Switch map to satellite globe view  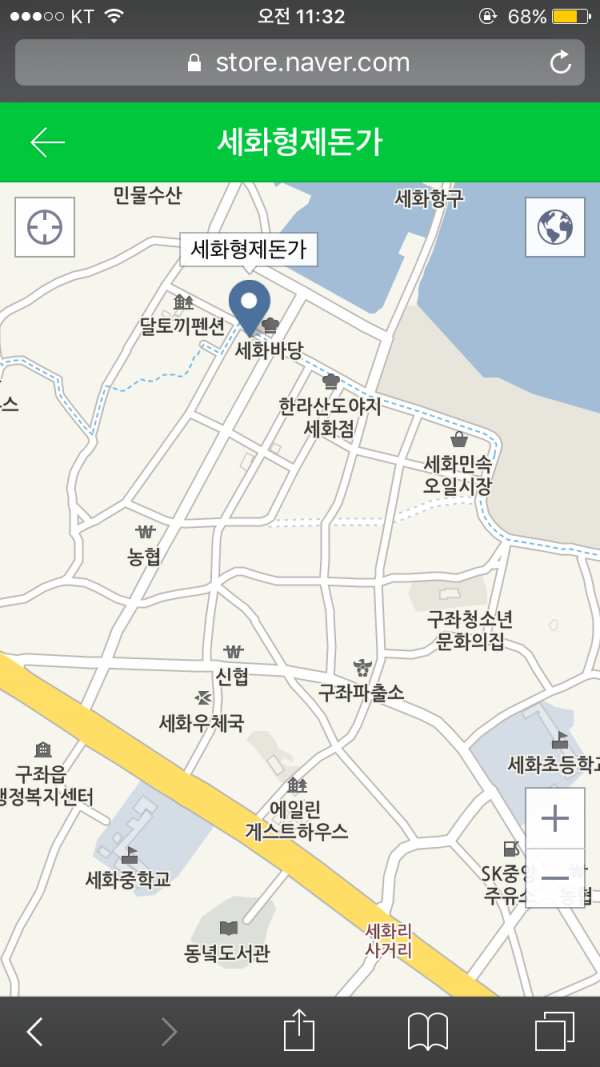[x=555, y=227]
